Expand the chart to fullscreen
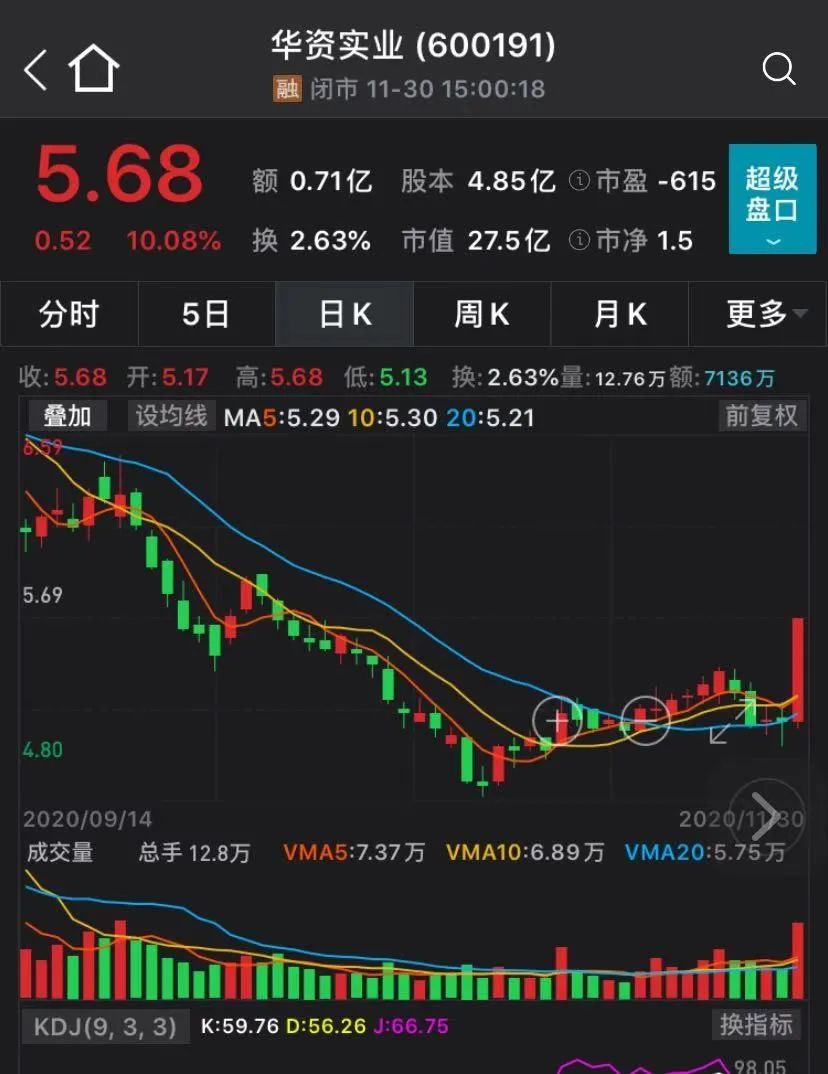Viewport: 828px width, 1074px height. point(733,720)
